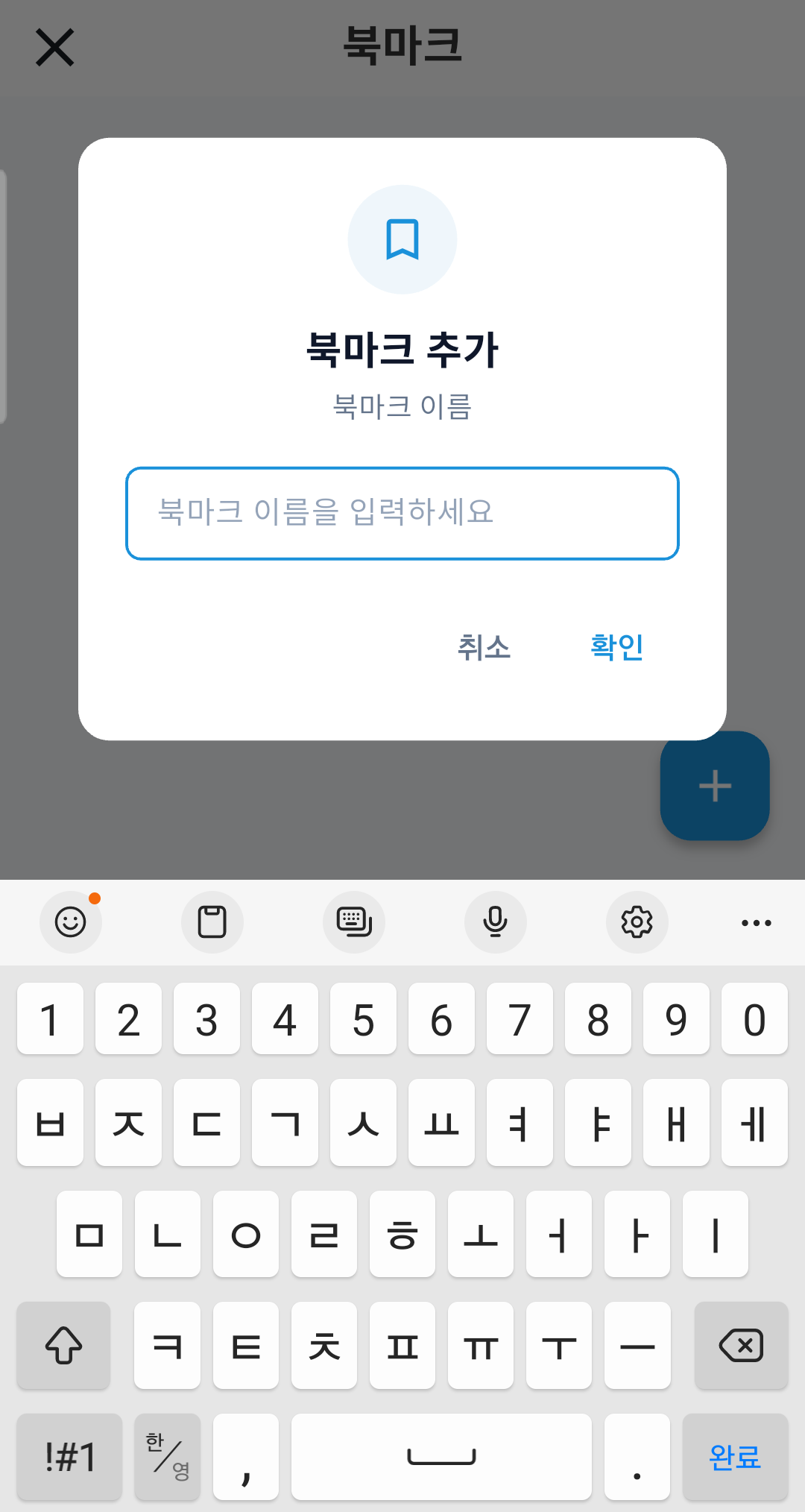Image resolution: width=805 pixels, height=1512 pixels.
Task: Switch to symbols with the !#1 key
Action: coord(69,1456)
